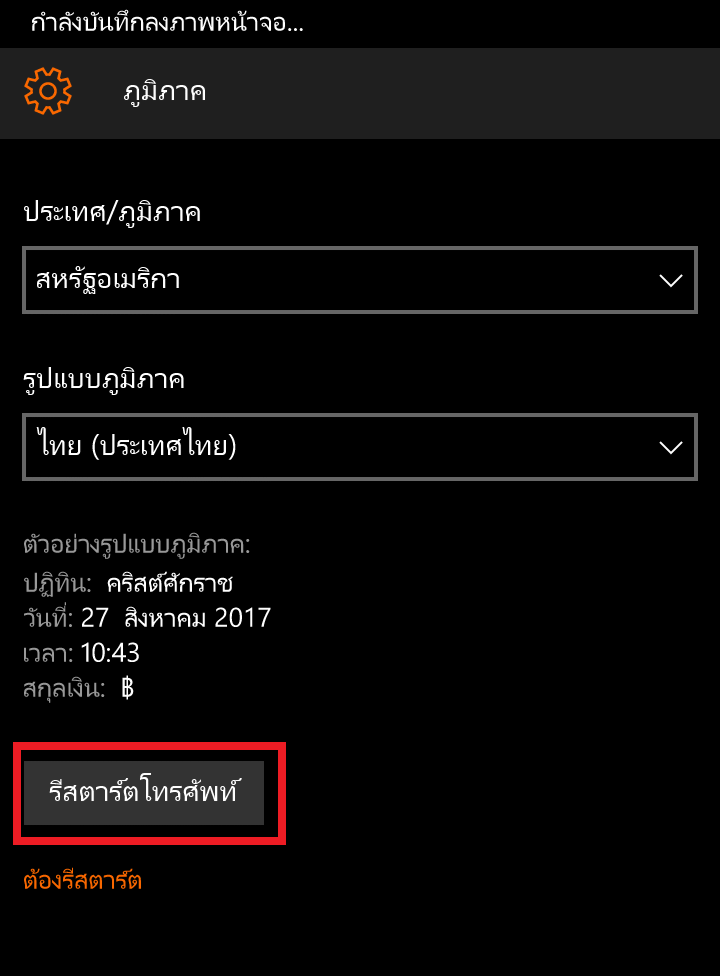Tap the รีสตาร์ตโทรศัพท์ button
This screenshot has height=976, width=720.
(x=144, y=793)
